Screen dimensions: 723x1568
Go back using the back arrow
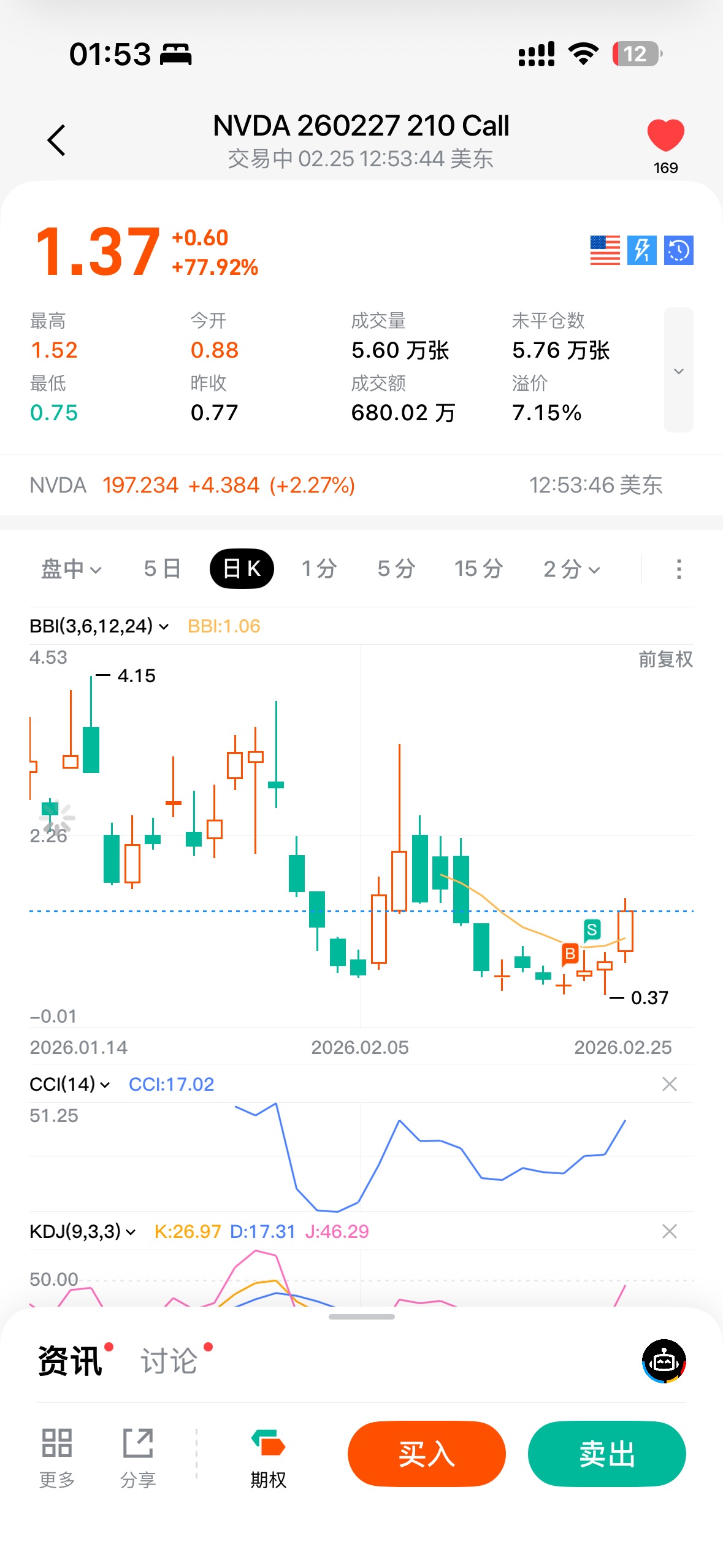(56, 140)
